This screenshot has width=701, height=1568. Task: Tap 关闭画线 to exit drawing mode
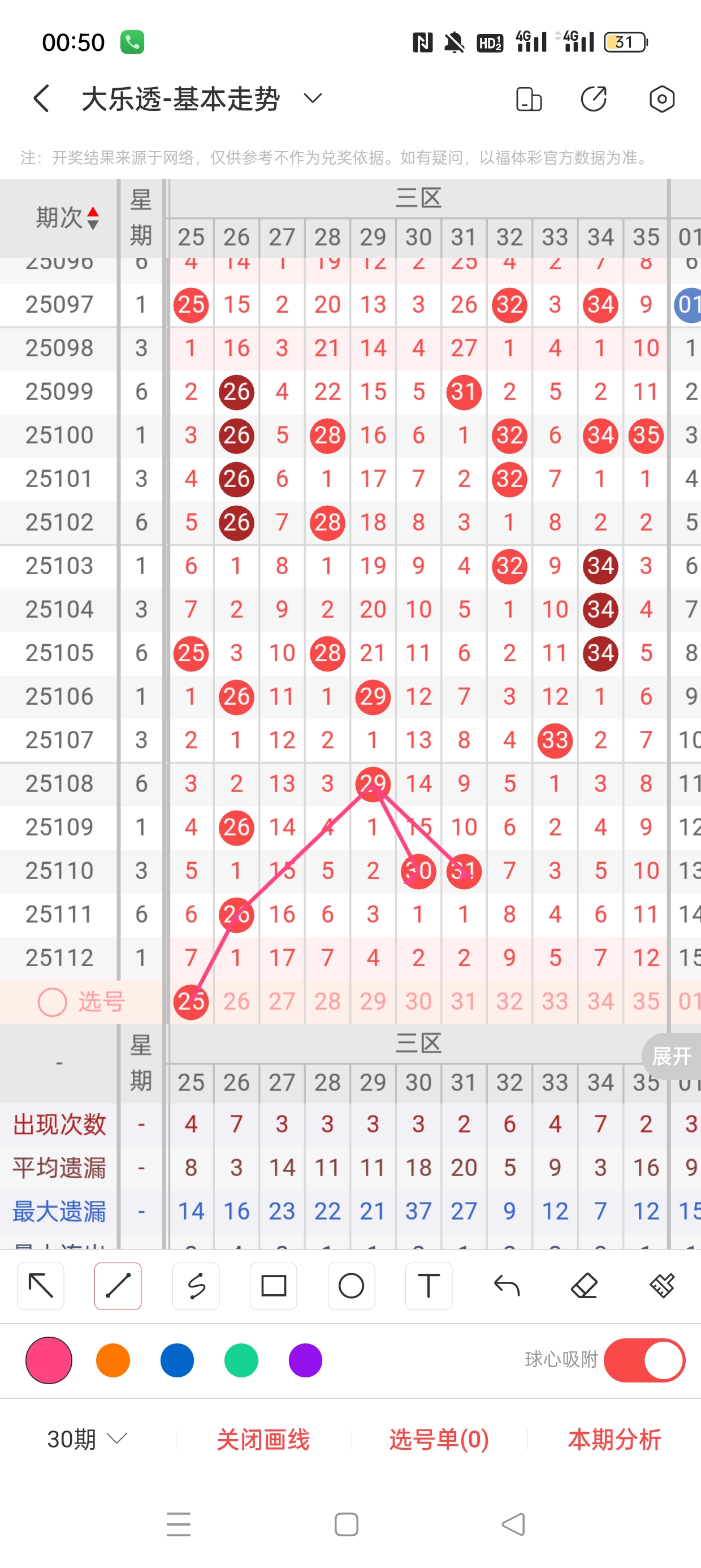[263, 1439]
